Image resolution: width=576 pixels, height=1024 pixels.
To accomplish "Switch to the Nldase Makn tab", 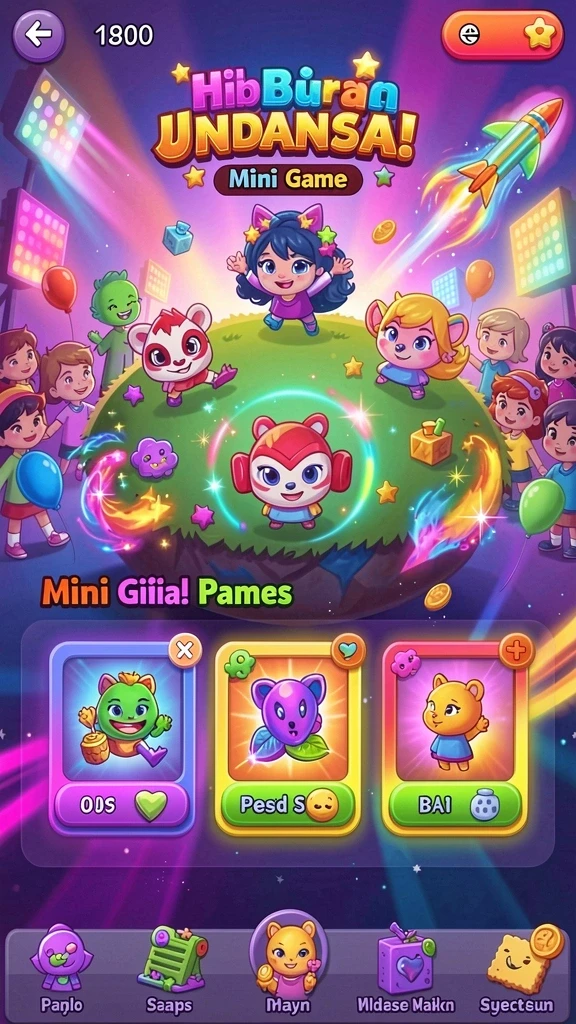I will click(406, 968).
